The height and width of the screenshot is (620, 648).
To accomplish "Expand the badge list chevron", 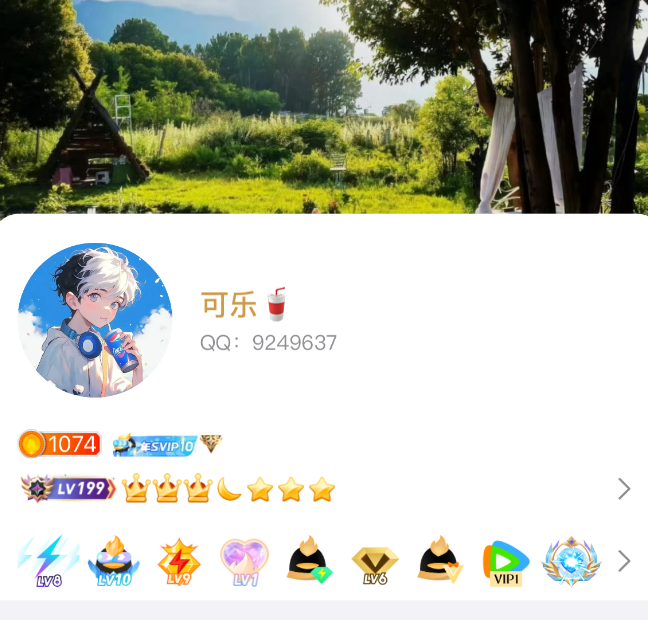I will [x=624, y=561].
